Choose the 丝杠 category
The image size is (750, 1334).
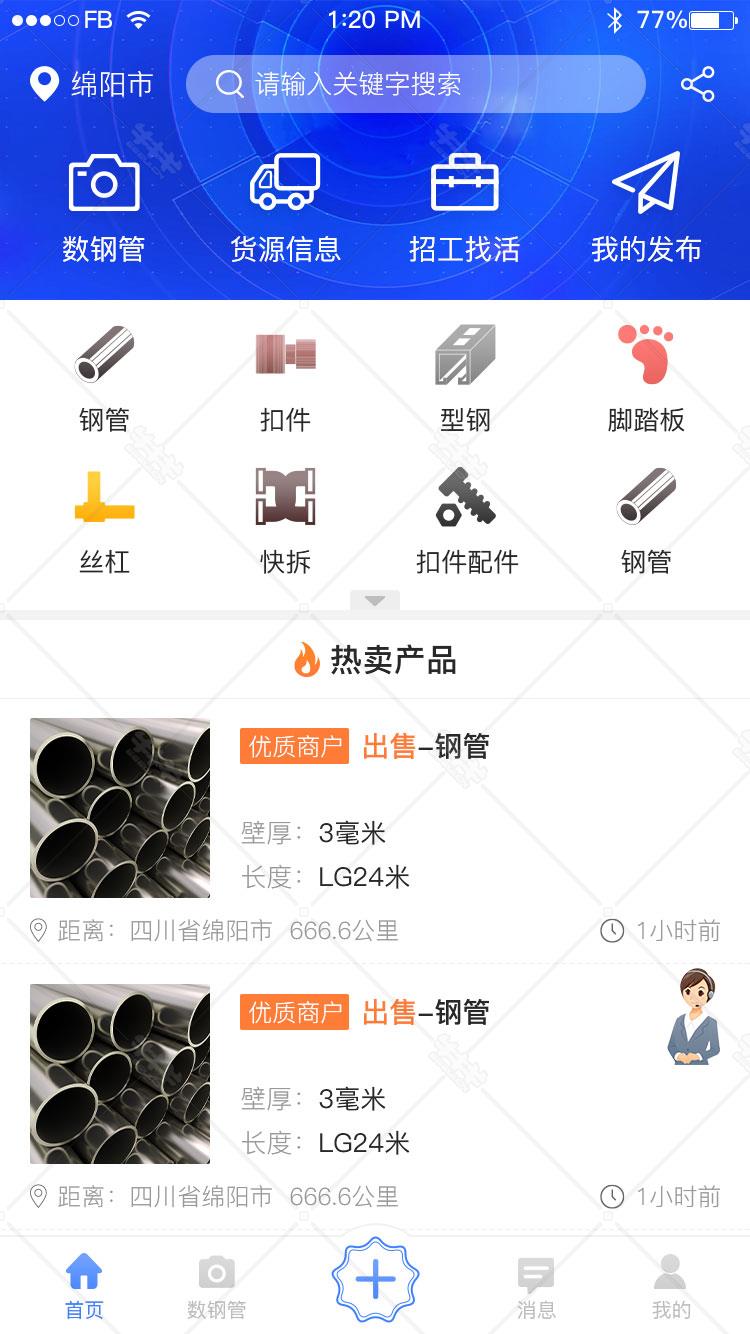point(104,521)
